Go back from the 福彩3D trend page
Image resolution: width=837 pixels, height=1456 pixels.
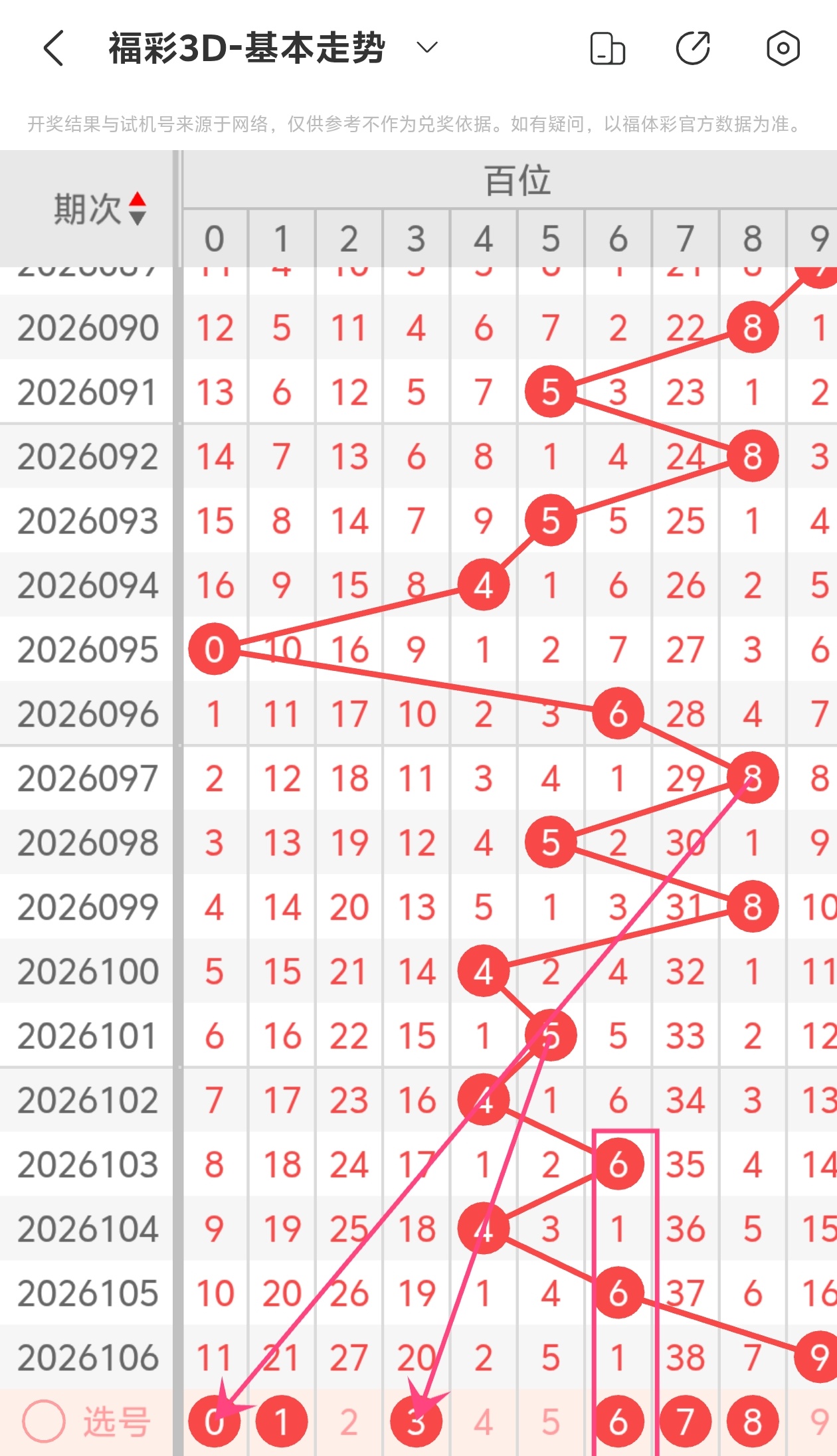point(54,48)
